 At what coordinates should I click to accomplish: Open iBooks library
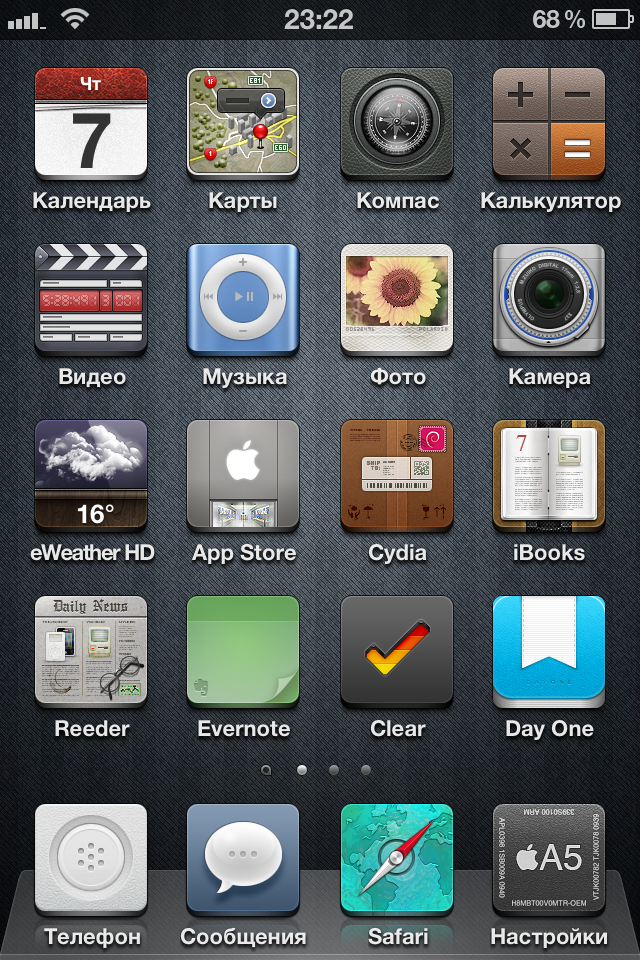click(549, 475)
